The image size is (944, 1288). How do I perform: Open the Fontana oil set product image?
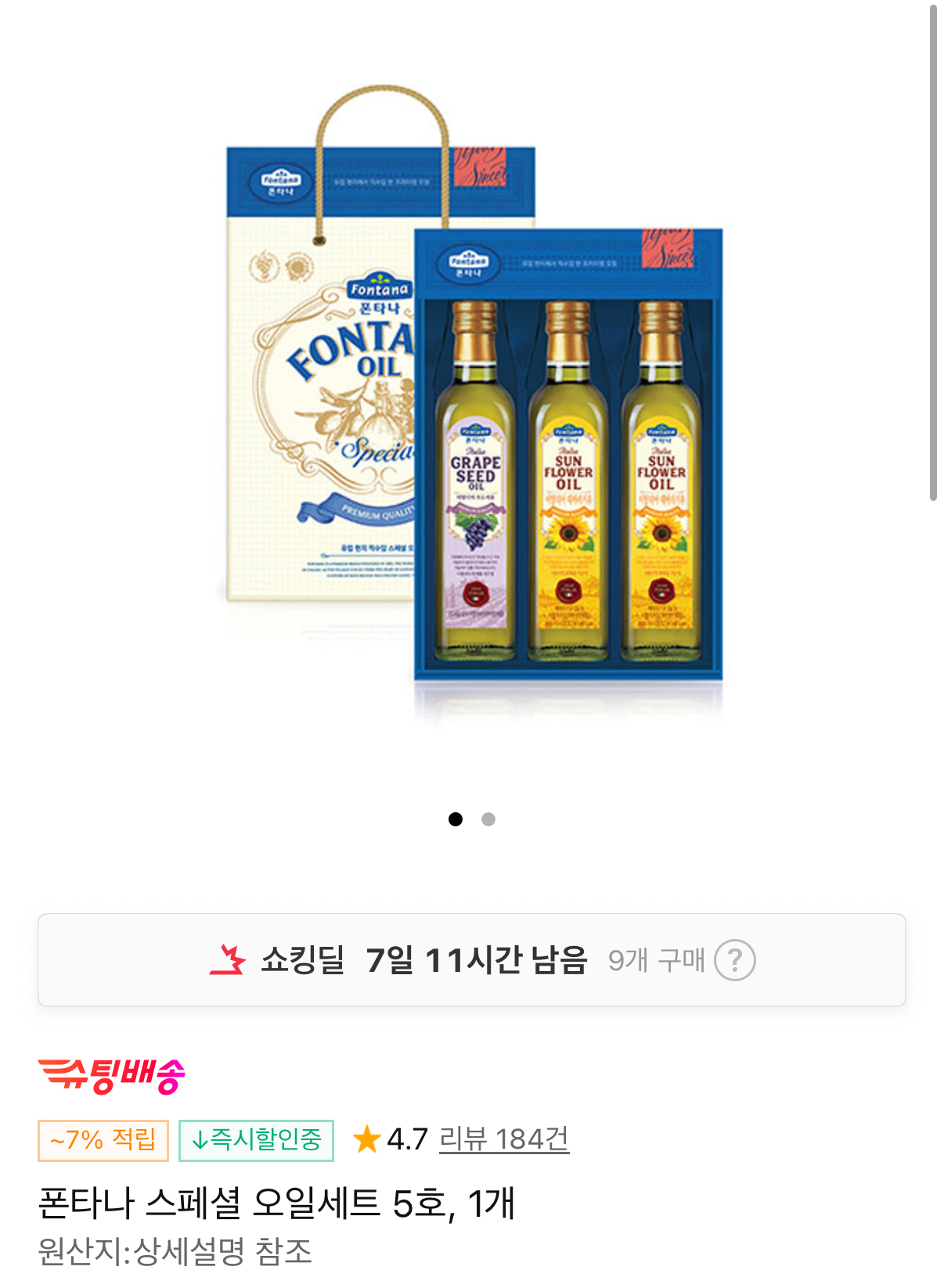click(472, 407)
